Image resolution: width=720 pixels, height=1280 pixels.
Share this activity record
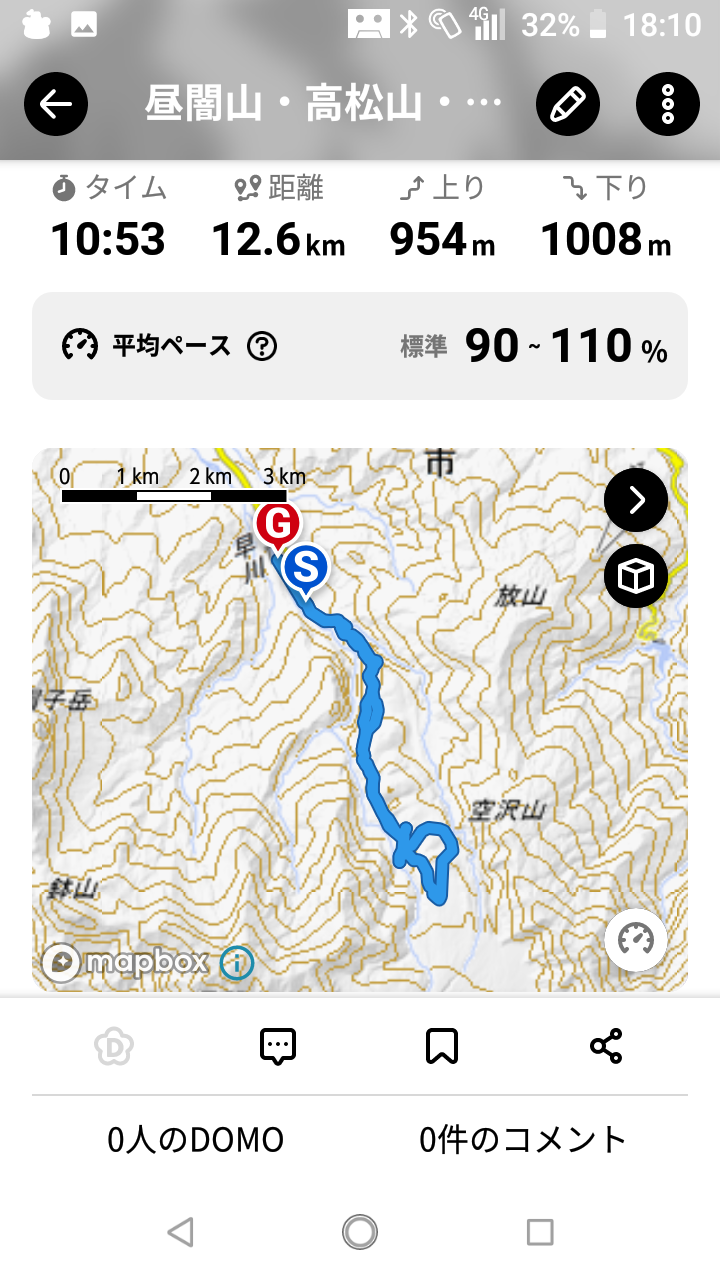(606, 1046)
